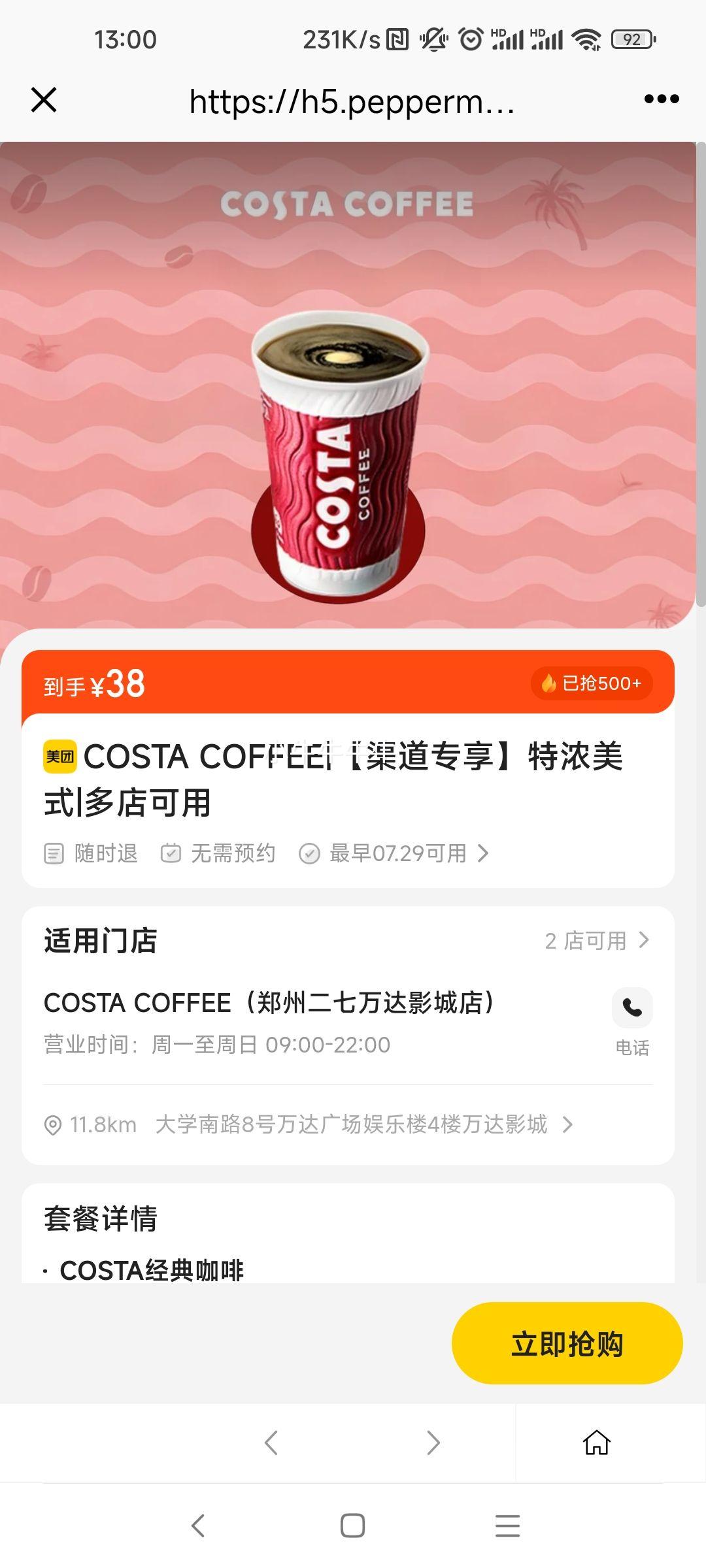Viewport: 706px width, 1568px height.
Task: Tap the NFC icon in the status bar
Action: [x=396, y=41]
